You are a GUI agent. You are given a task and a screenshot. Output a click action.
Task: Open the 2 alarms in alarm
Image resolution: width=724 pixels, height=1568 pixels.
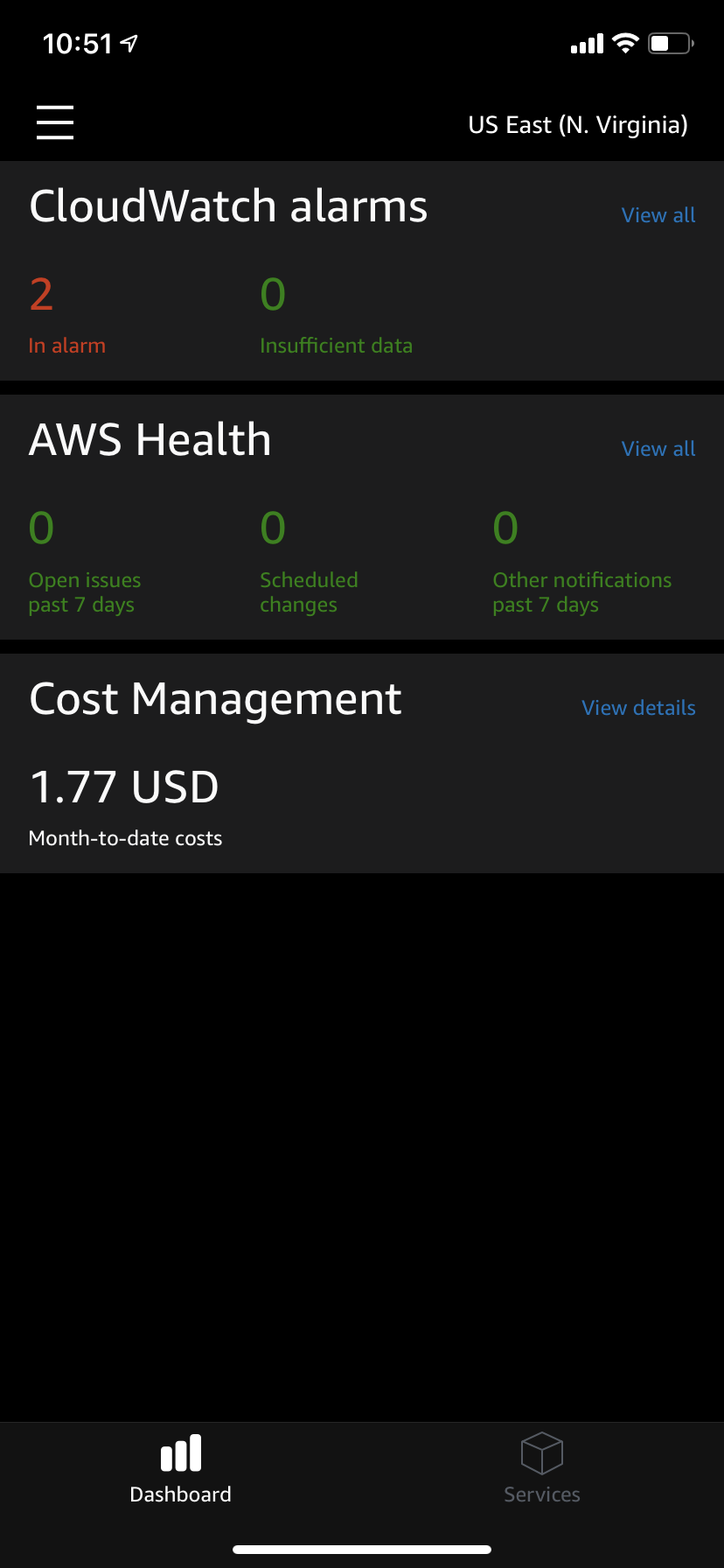click(x=66, y=315)
